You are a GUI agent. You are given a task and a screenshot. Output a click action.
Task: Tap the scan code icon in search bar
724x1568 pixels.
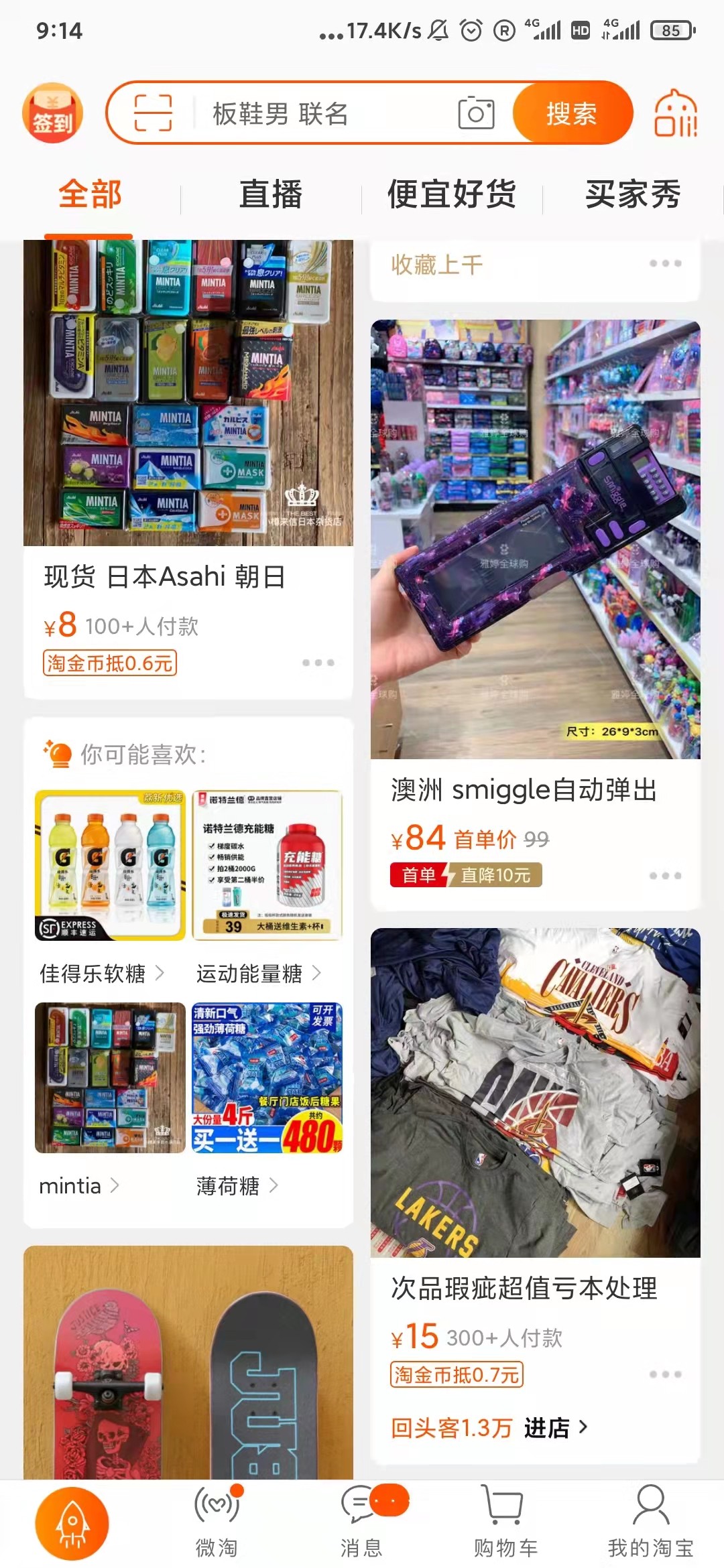[153, 113]
